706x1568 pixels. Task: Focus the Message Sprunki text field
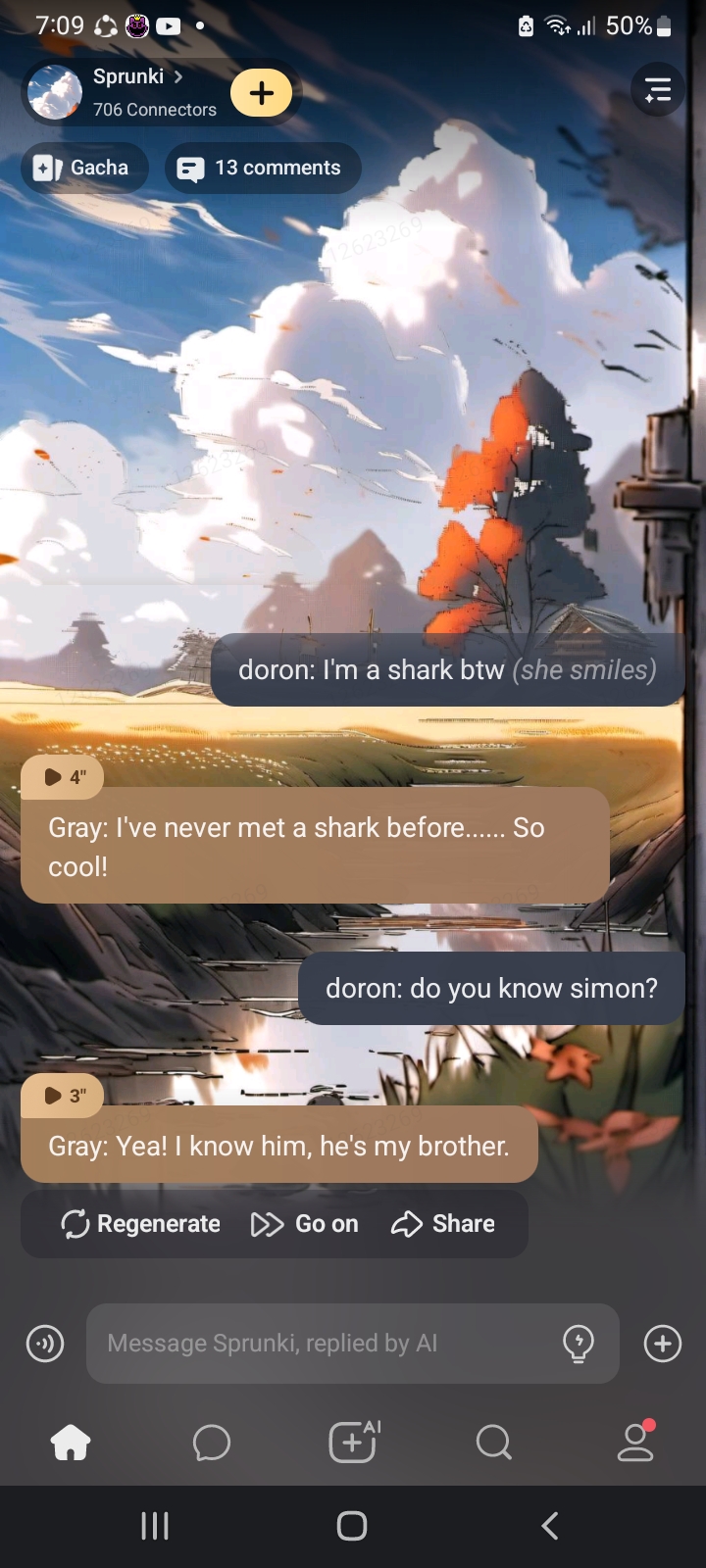tap(324, 1344)
